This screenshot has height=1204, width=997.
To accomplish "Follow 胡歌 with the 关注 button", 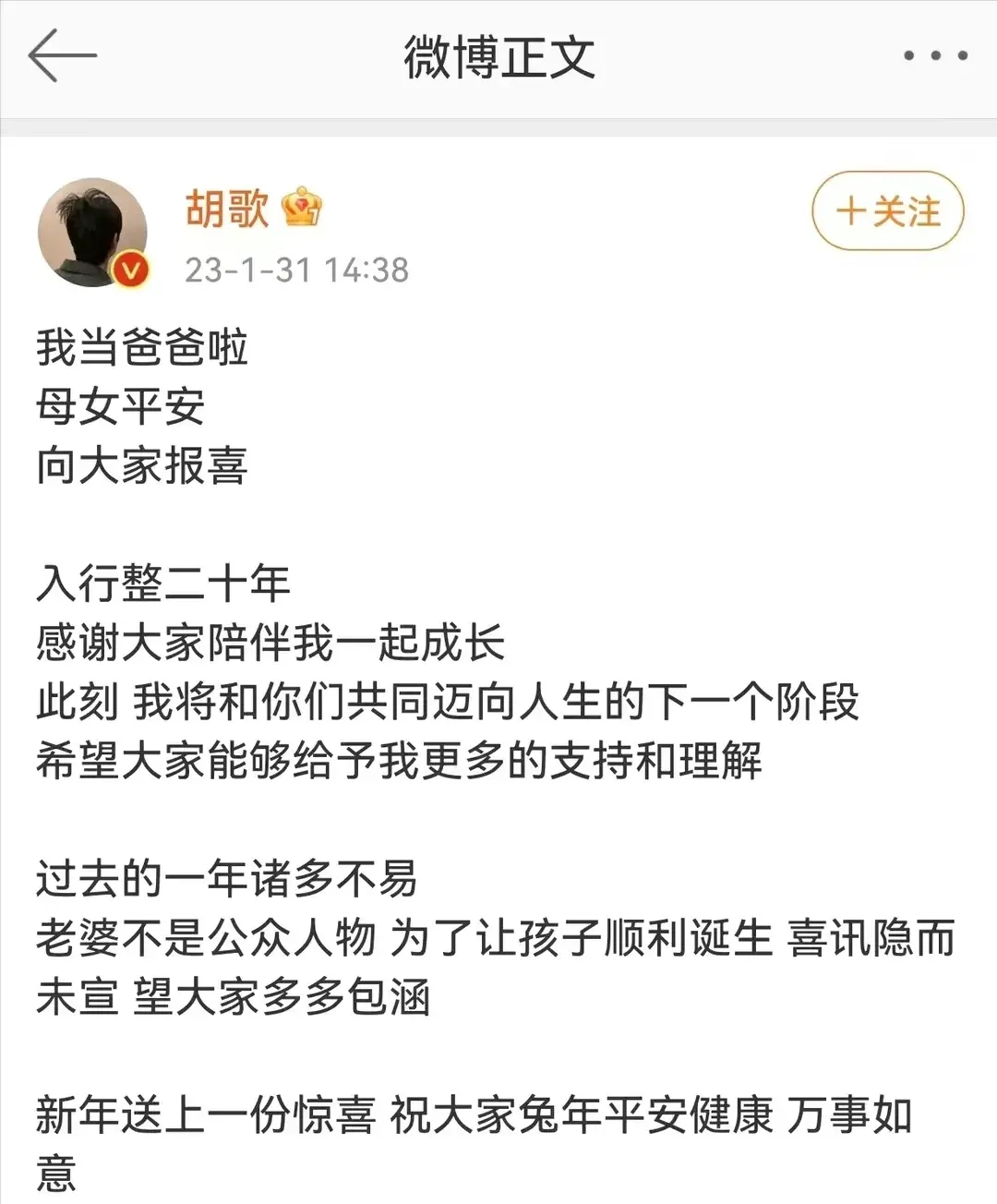I will pos(887,211).
